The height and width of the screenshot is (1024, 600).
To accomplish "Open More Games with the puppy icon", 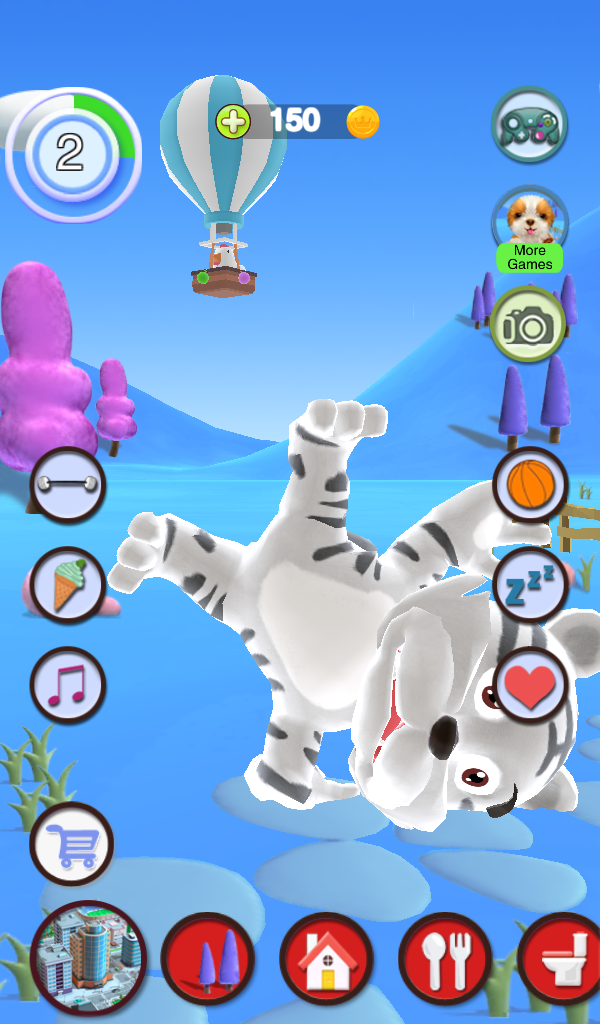I will tap(529, 229).
